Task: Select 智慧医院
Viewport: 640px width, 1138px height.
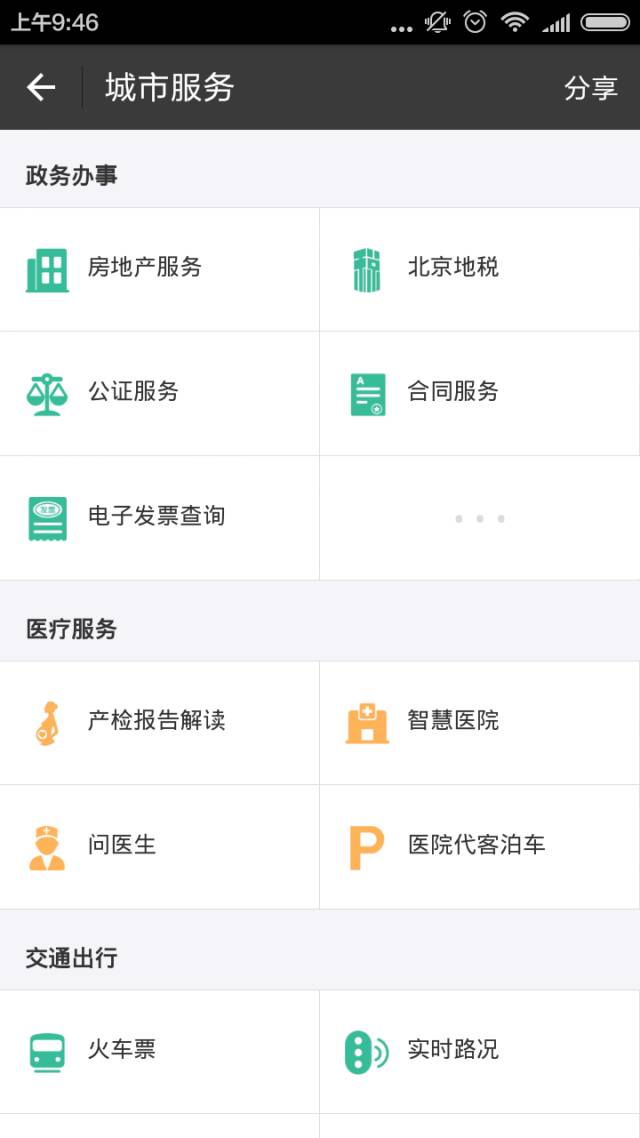Action: [480, 722]
